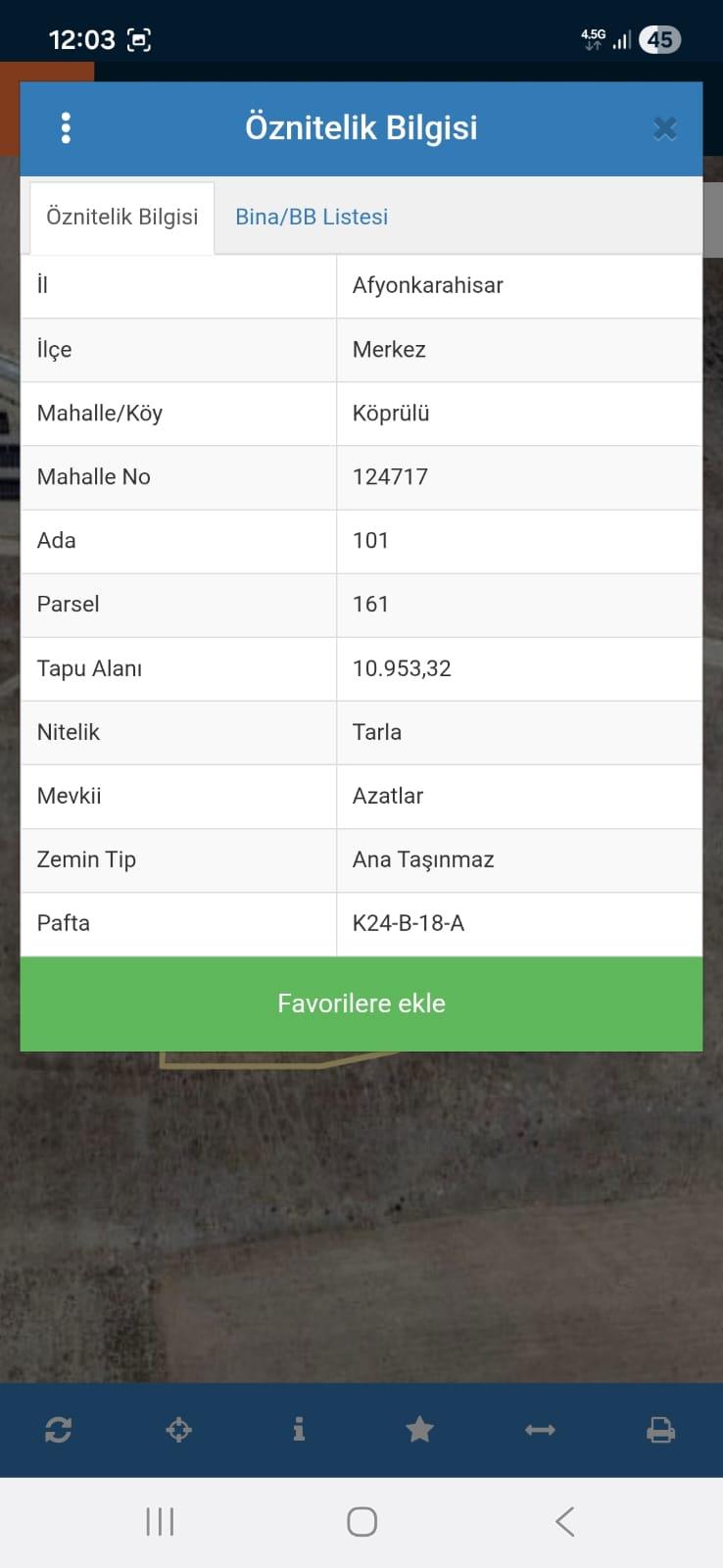723x1568 pixels.
Task: Open the info icon in bottom toolbar
Action: tap(299, 1430)
